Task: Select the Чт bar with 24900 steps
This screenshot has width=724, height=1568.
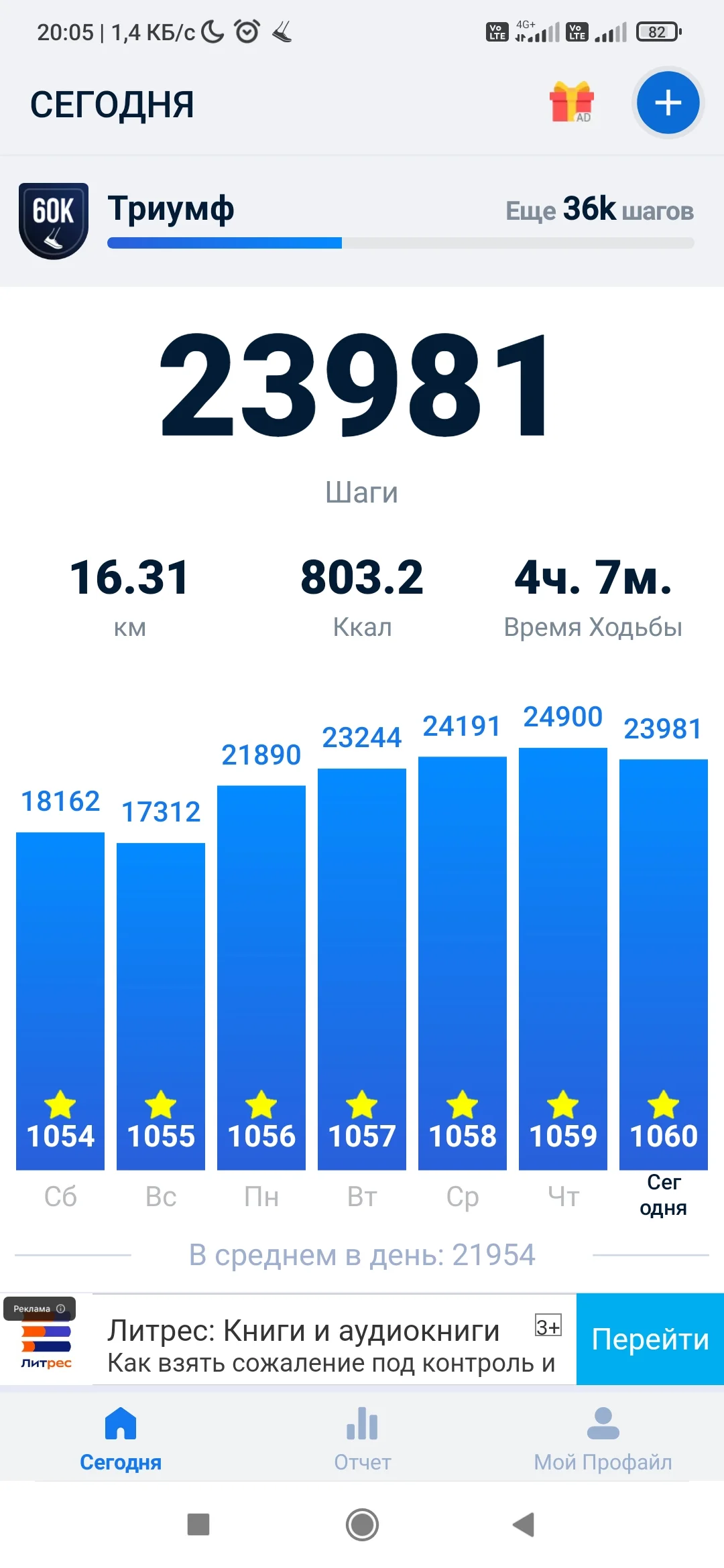Action: (563, 958)
